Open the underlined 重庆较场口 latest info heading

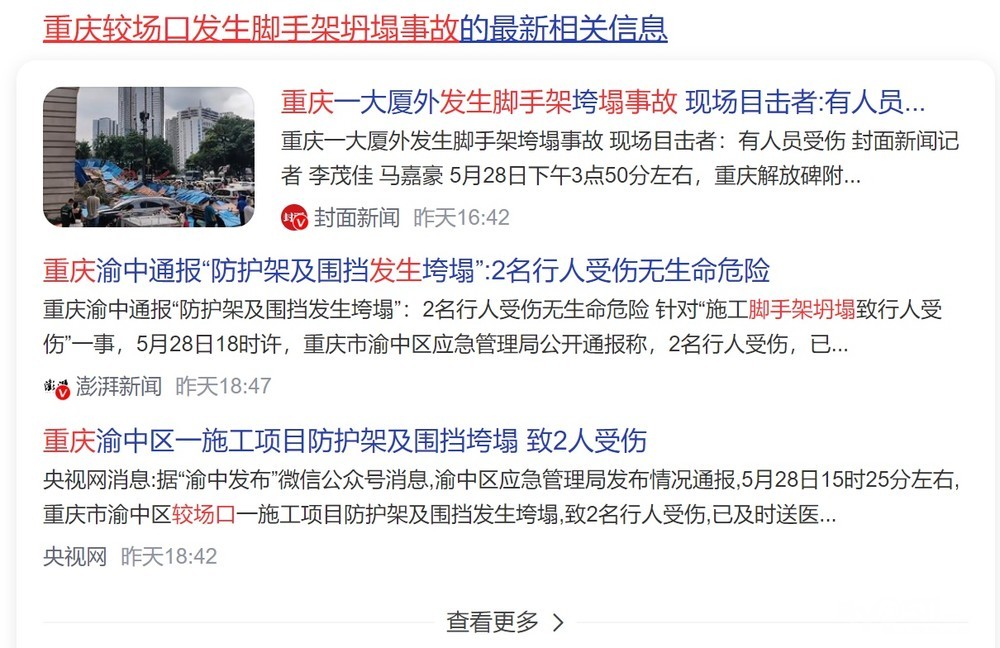[354, 27]
